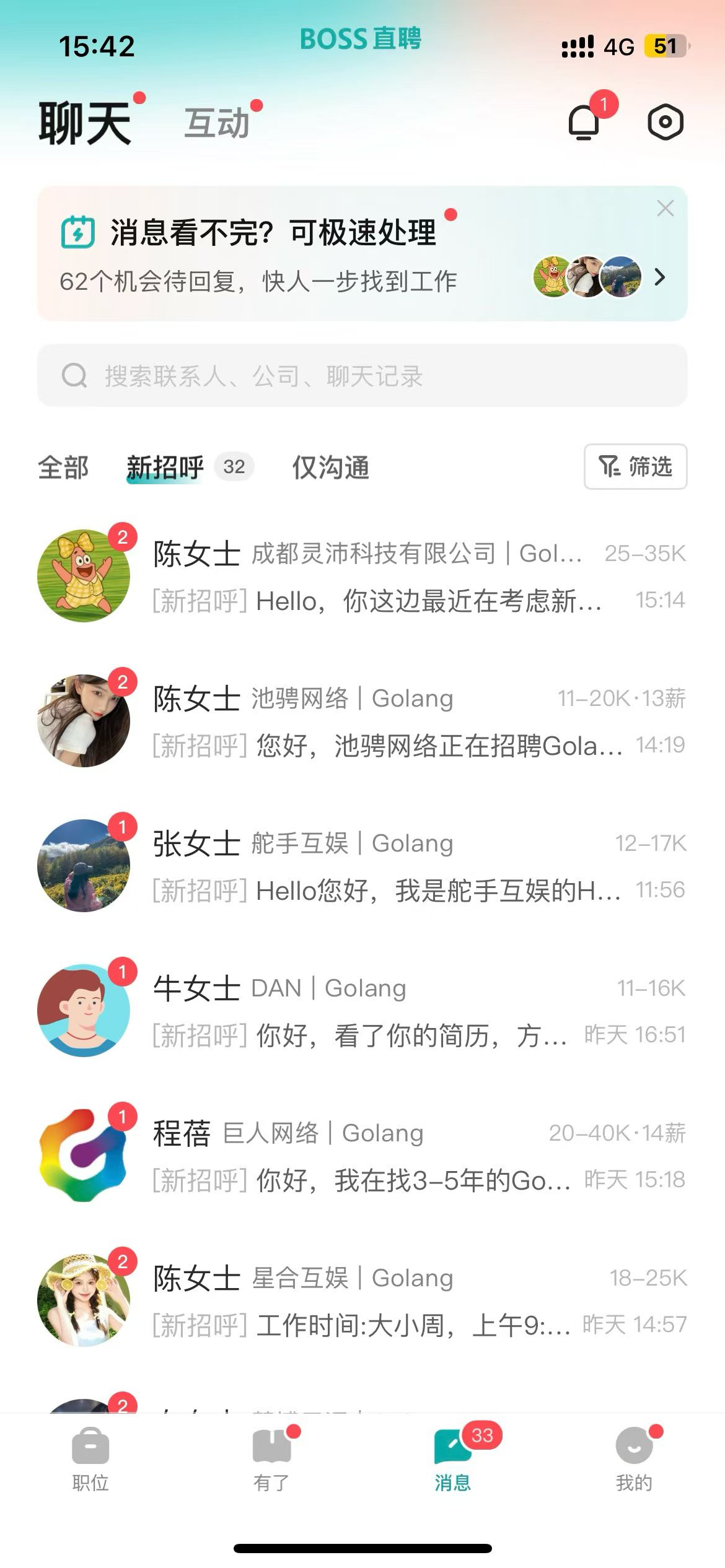The height and width of the screenshot is (1568, 725).
Task: Dismiss the 消息看不完 banner
Action: pos(665,209)
